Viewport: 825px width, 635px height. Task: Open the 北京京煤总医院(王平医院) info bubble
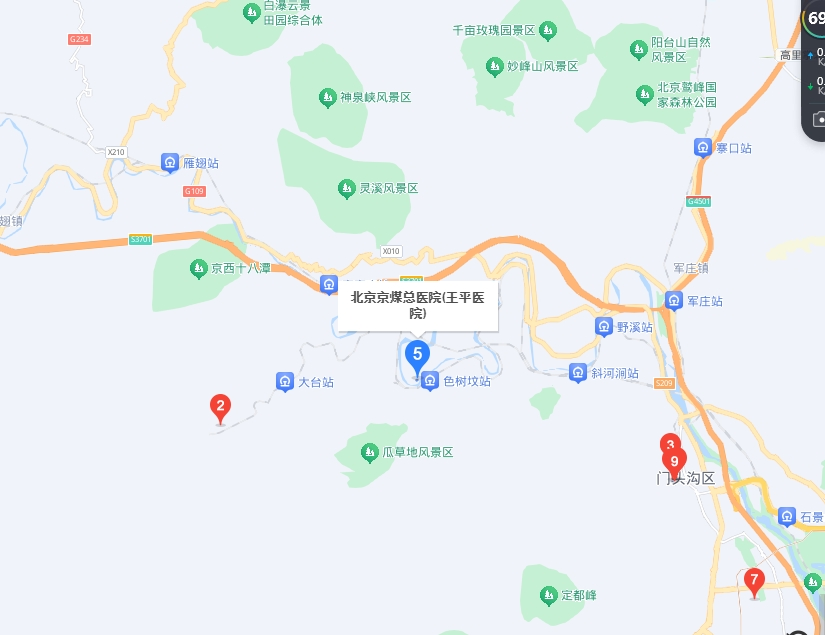(x=417, y=305)
